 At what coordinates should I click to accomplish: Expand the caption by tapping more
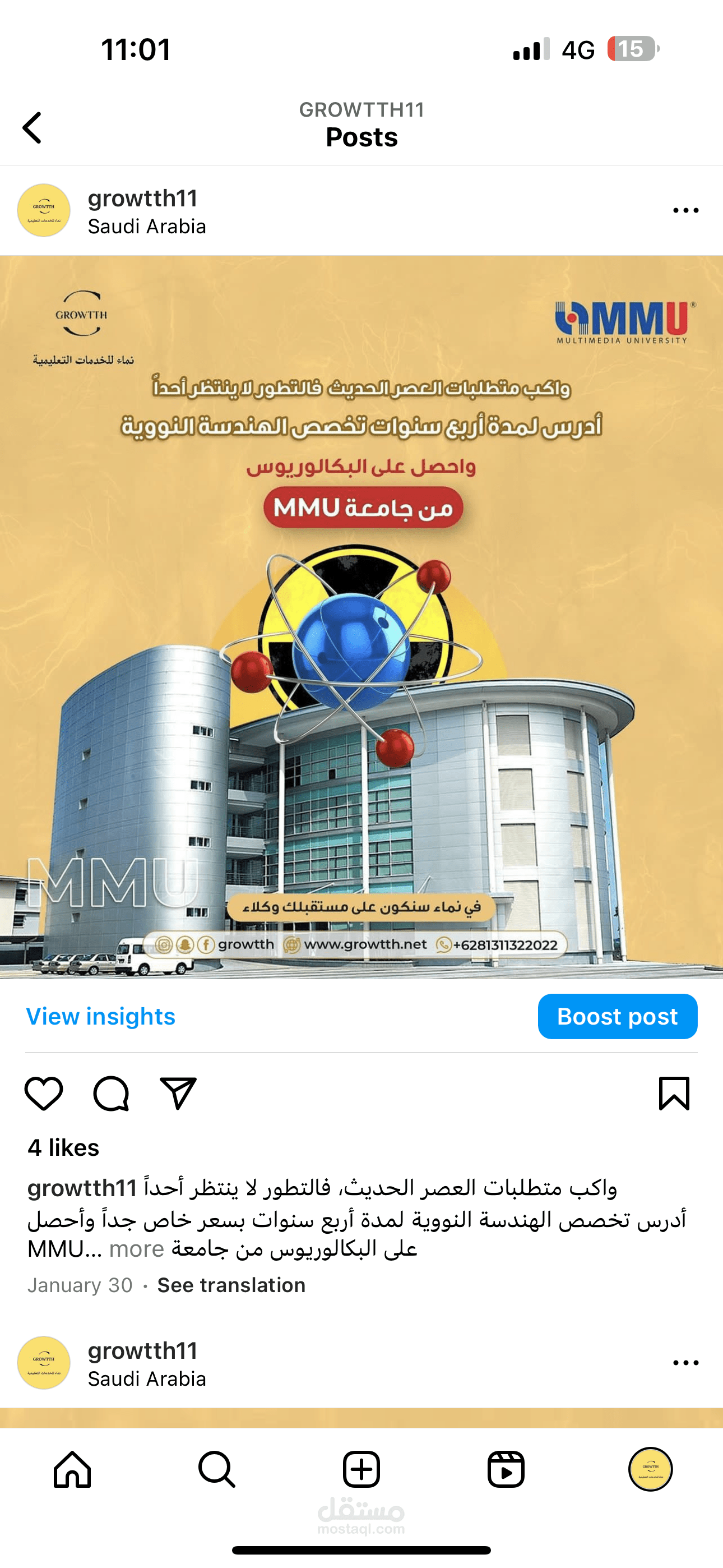136,1249
